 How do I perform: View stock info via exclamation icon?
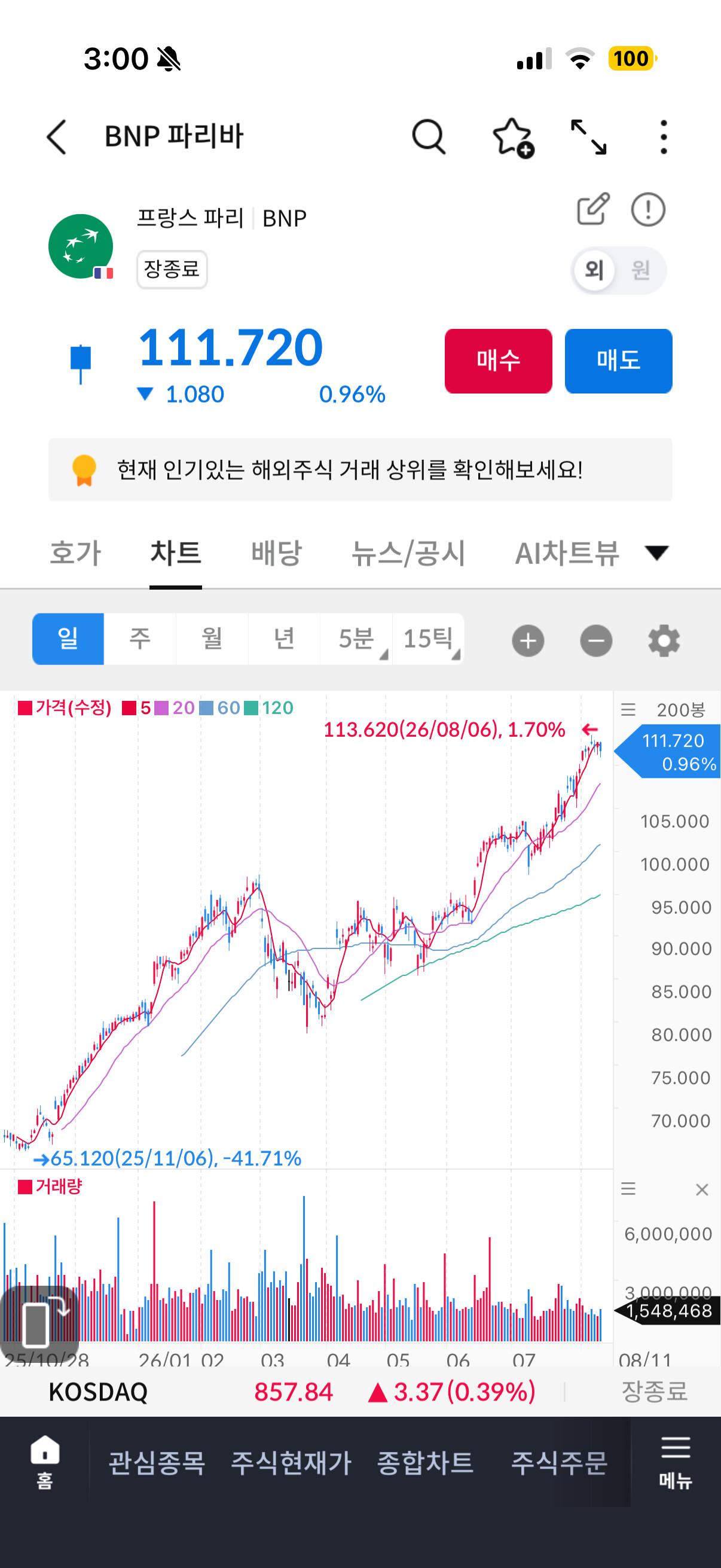pyautogui.click(x=648, y=210)
